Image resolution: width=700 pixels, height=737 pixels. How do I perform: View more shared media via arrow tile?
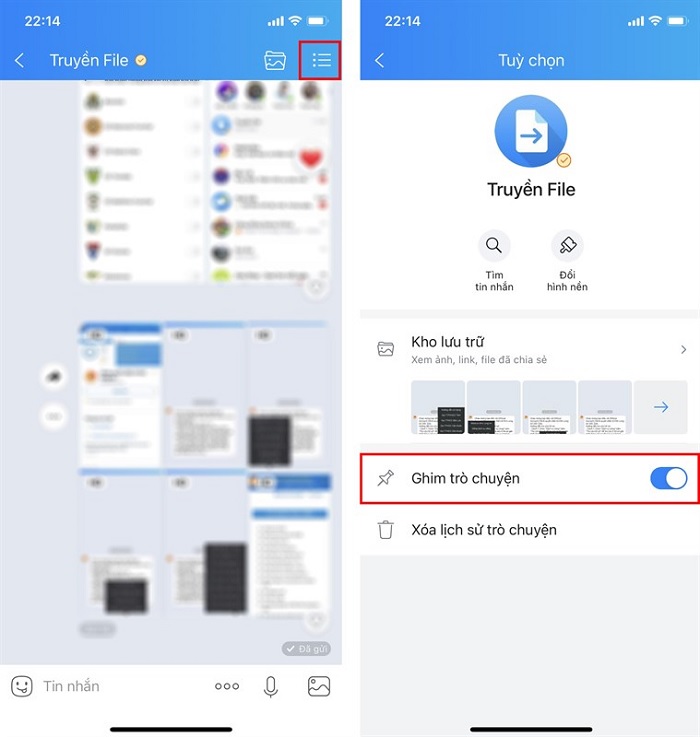pyautogui.click(x=661, y=407)
